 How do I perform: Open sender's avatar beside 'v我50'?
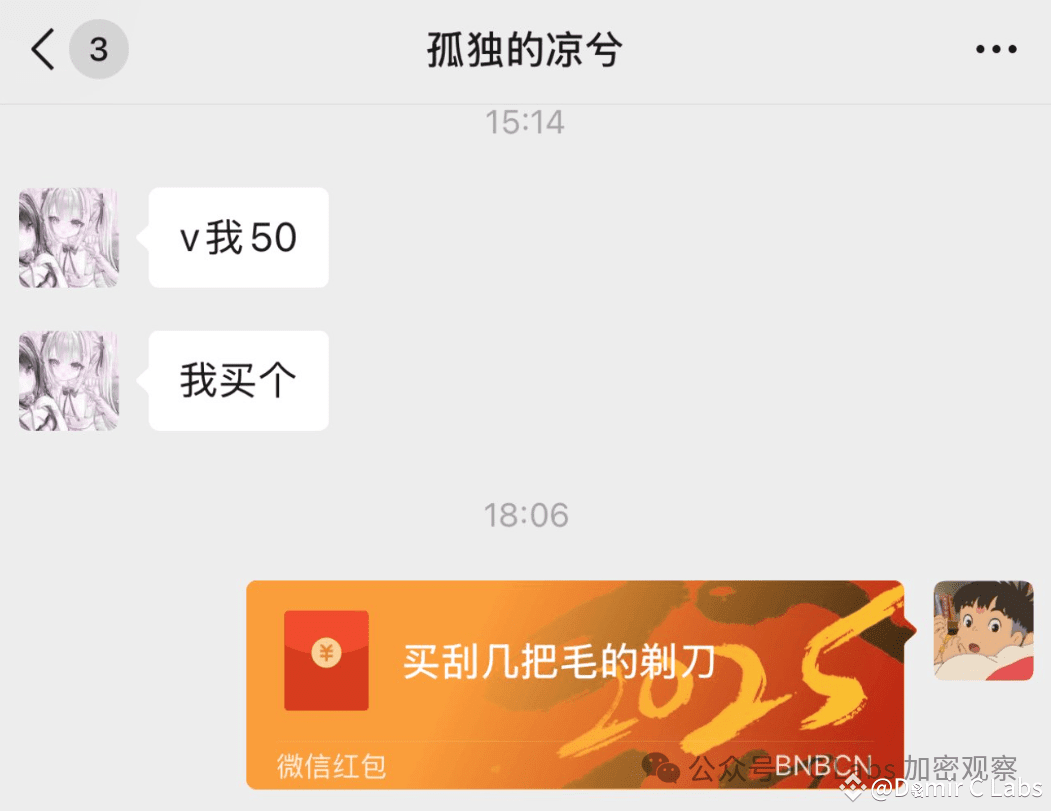[x=69, y=238]
